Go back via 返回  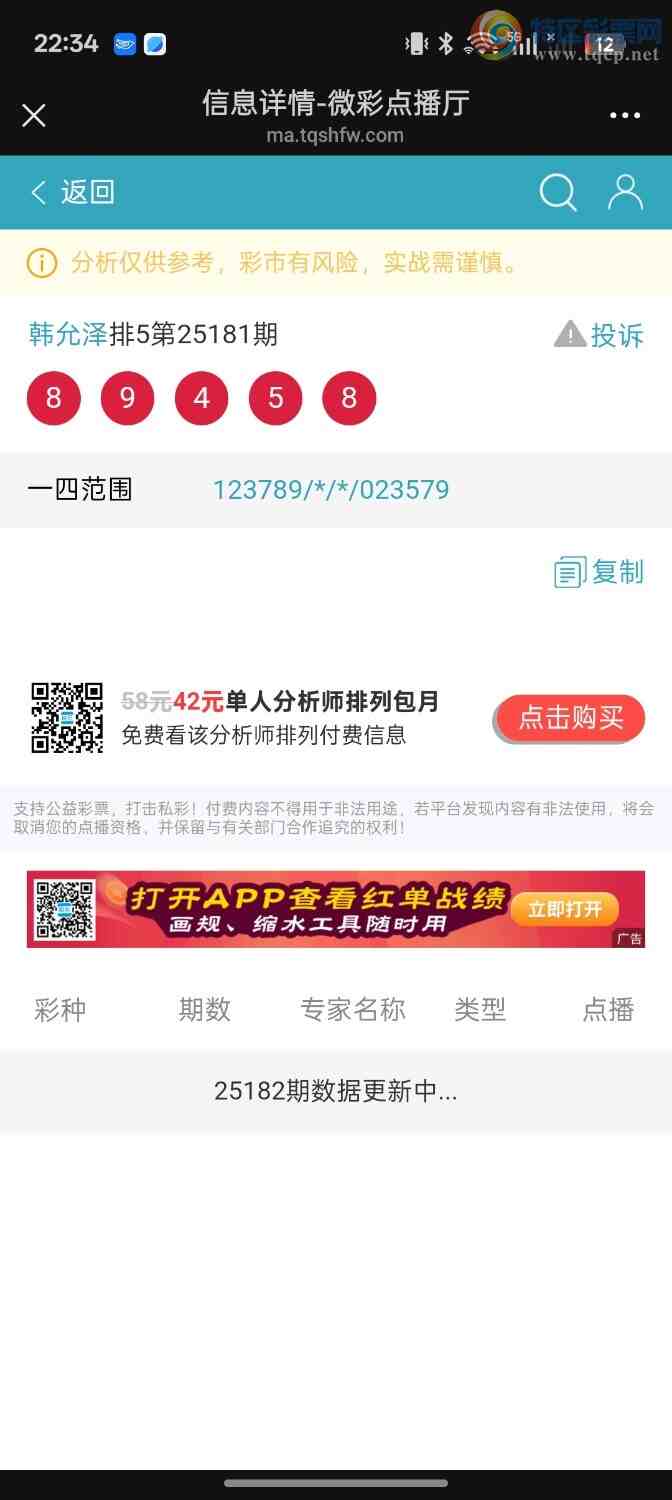tap(73, 192)
